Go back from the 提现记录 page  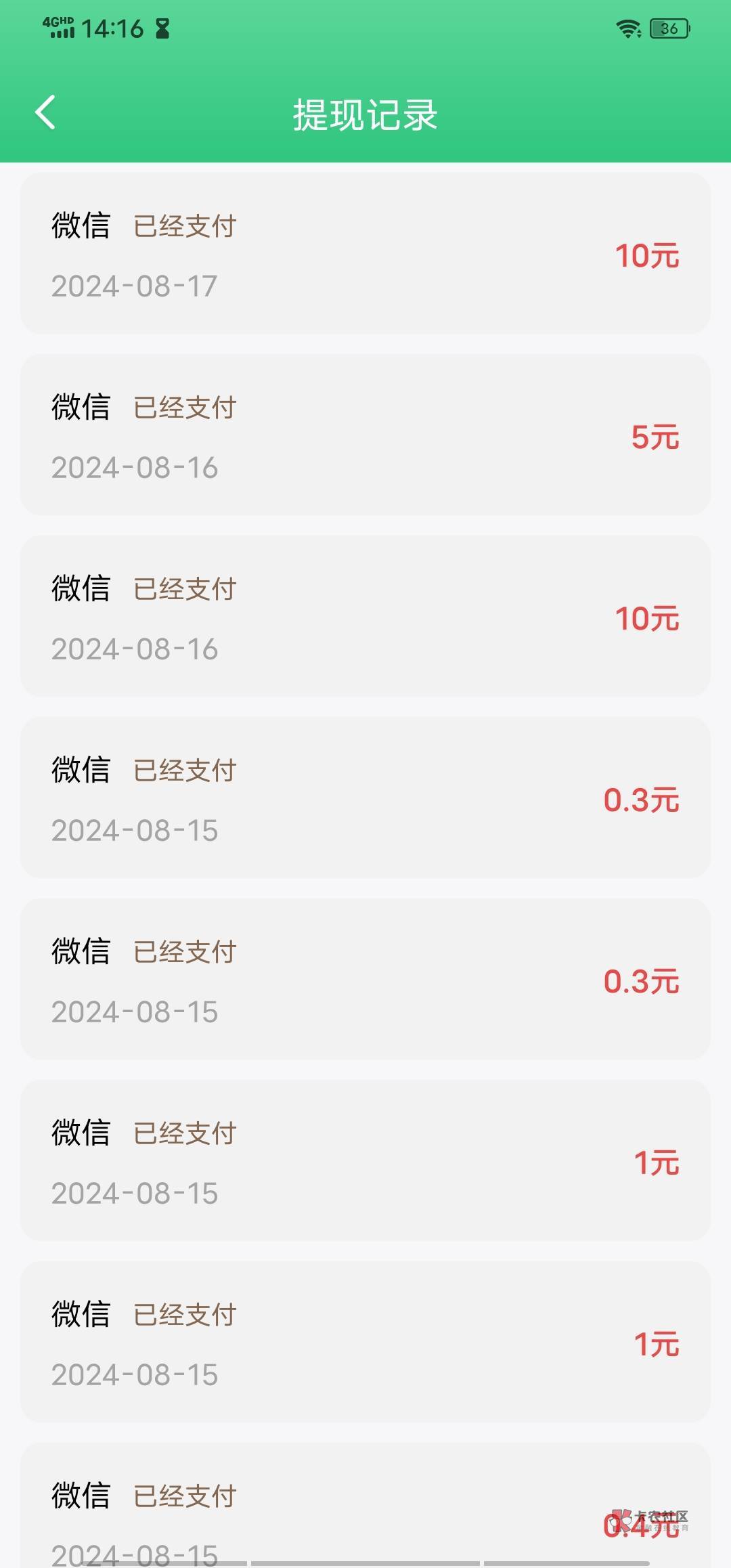[45, 112]
